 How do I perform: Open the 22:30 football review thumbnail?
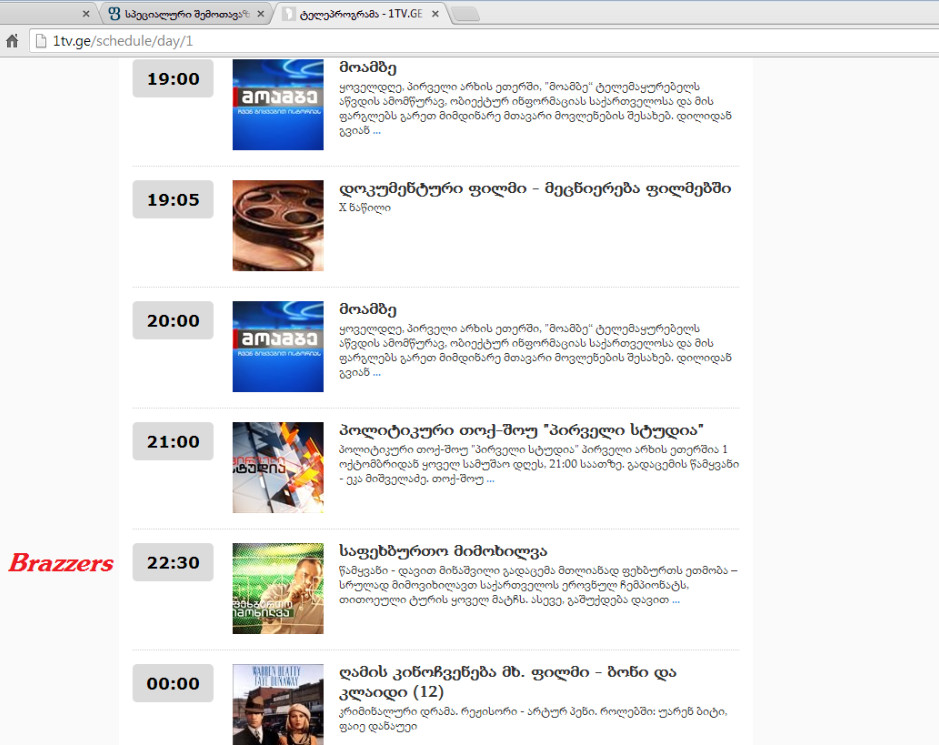point(278,588)
